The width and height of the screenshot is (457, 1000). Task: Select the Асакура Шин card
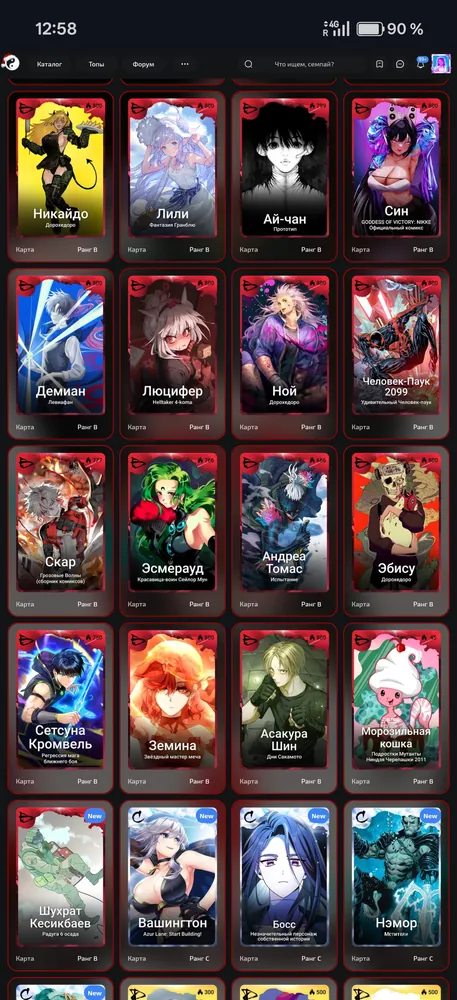pos(285,708)
